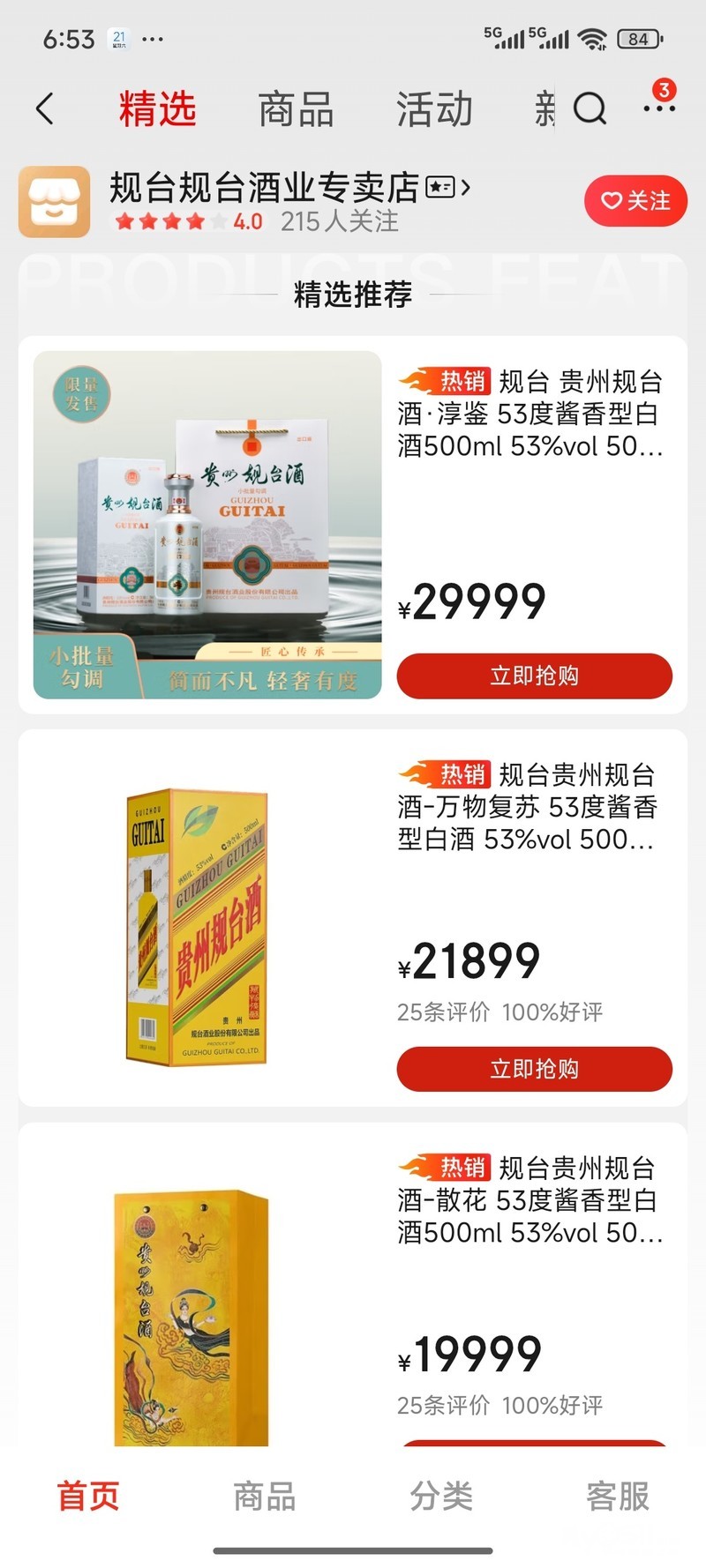706x1568 pixels.
Task: Tap 立即抢购 for the ¥29999 liquor
Action: pyautogui.click(x=534, y=676)
